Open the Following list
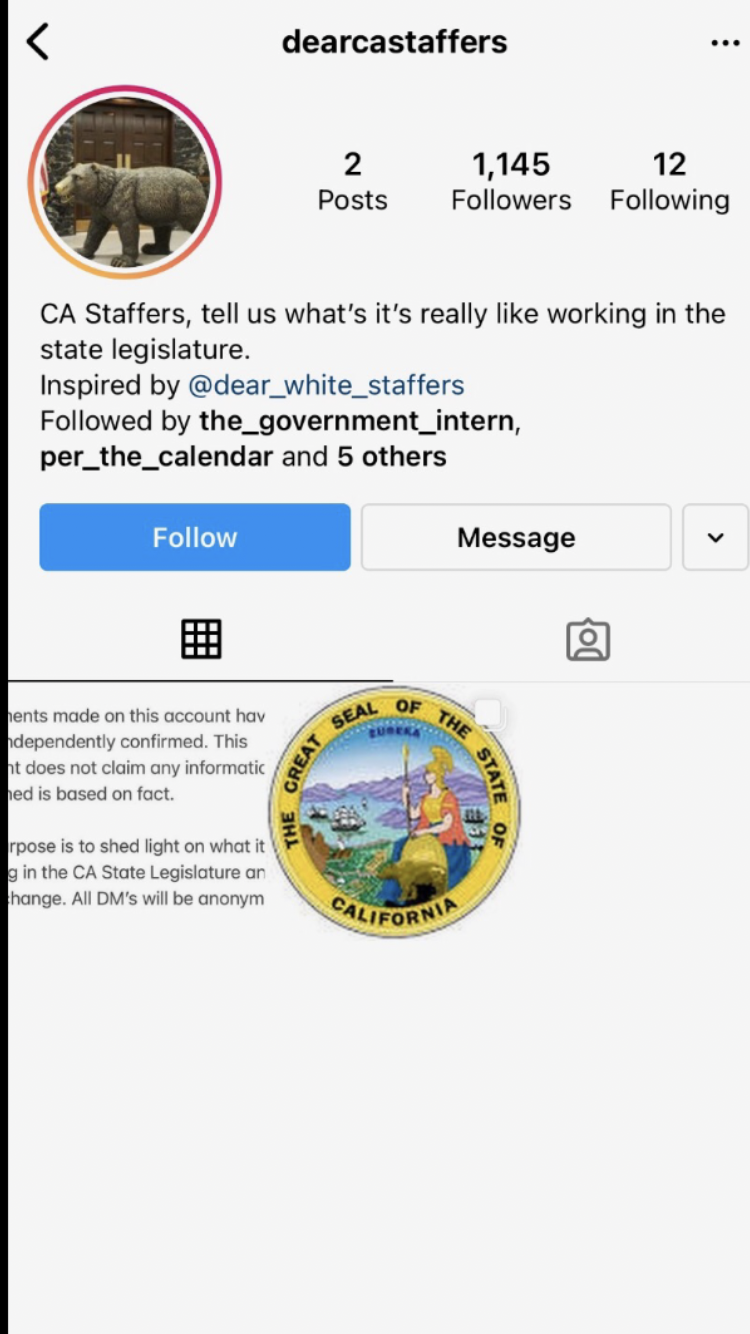750x1334 pixels. [x=669, y=181]
